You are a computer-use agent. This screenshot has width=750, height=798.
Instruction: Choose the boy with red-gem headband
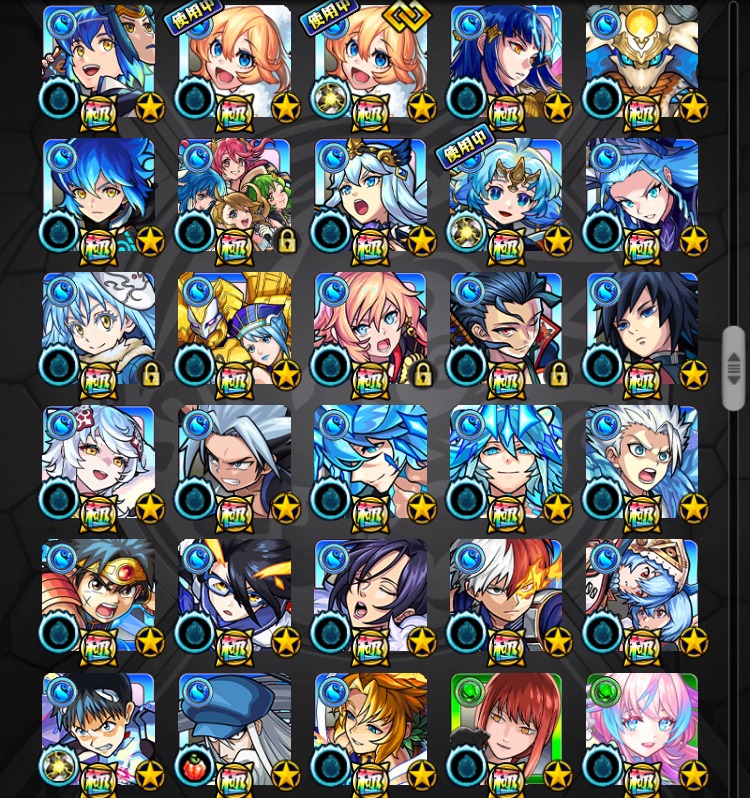tap(99, 597)
